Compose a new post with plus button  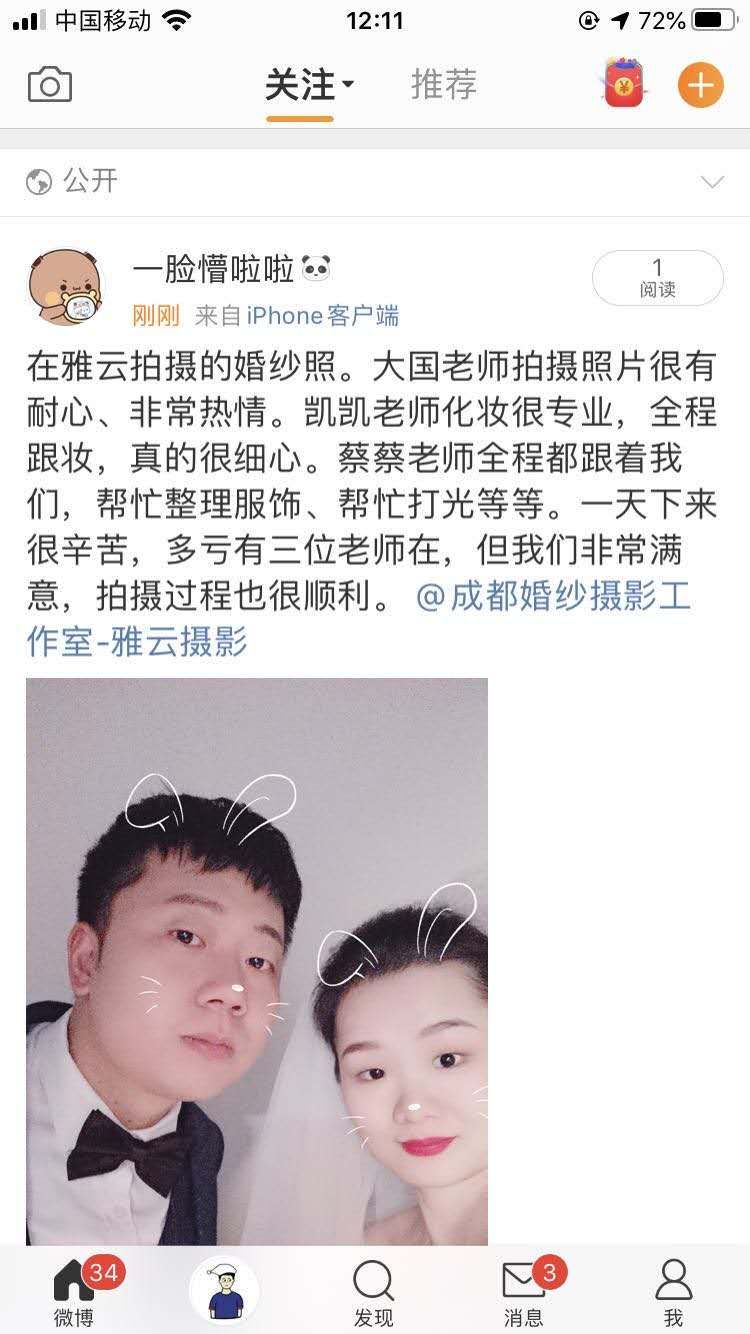click(700, 85)
